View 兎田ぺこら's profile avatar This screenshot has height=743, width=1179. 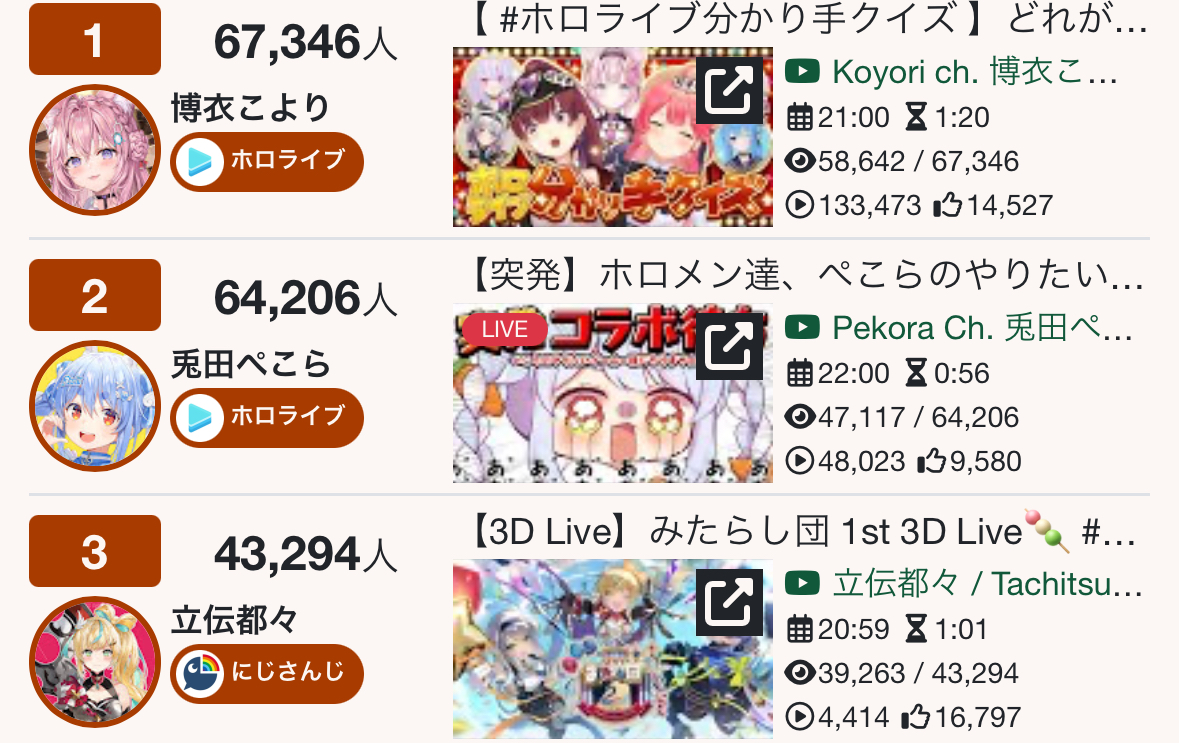point(95,406)
